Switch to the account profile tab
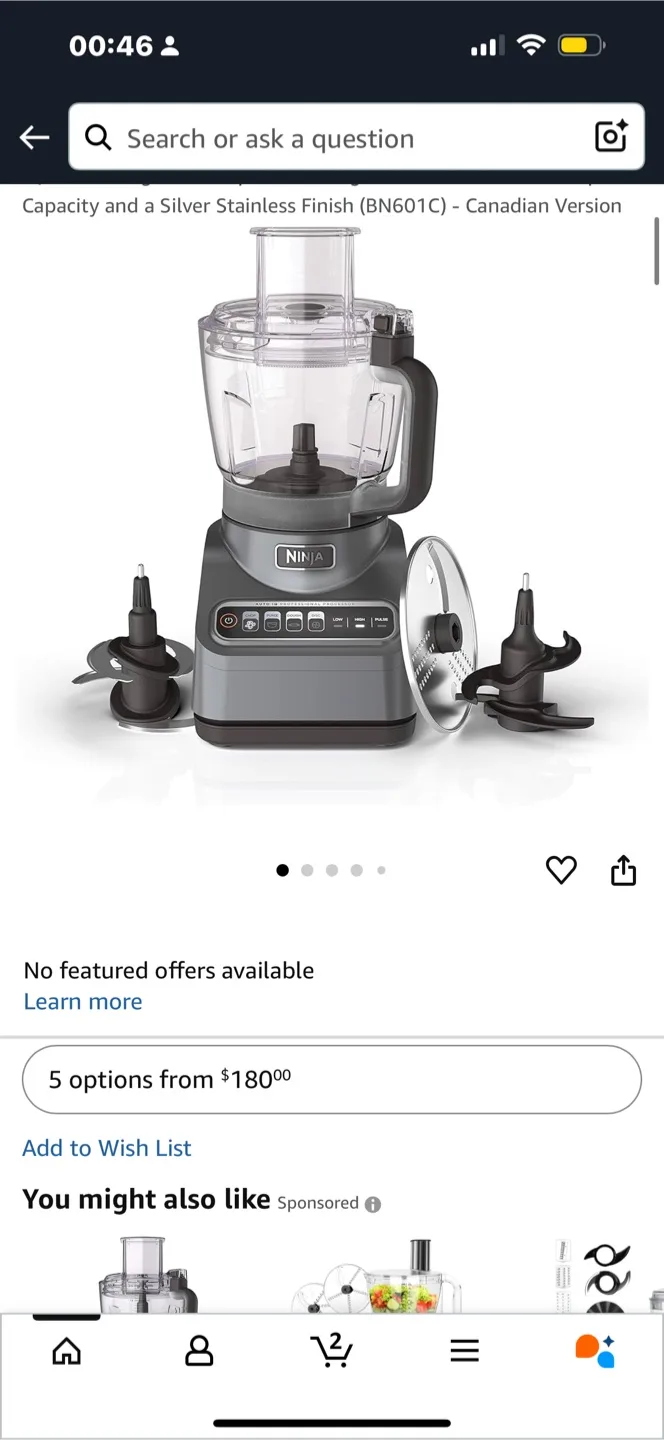Viewport: 664px width, 1440px height. 199,1352
